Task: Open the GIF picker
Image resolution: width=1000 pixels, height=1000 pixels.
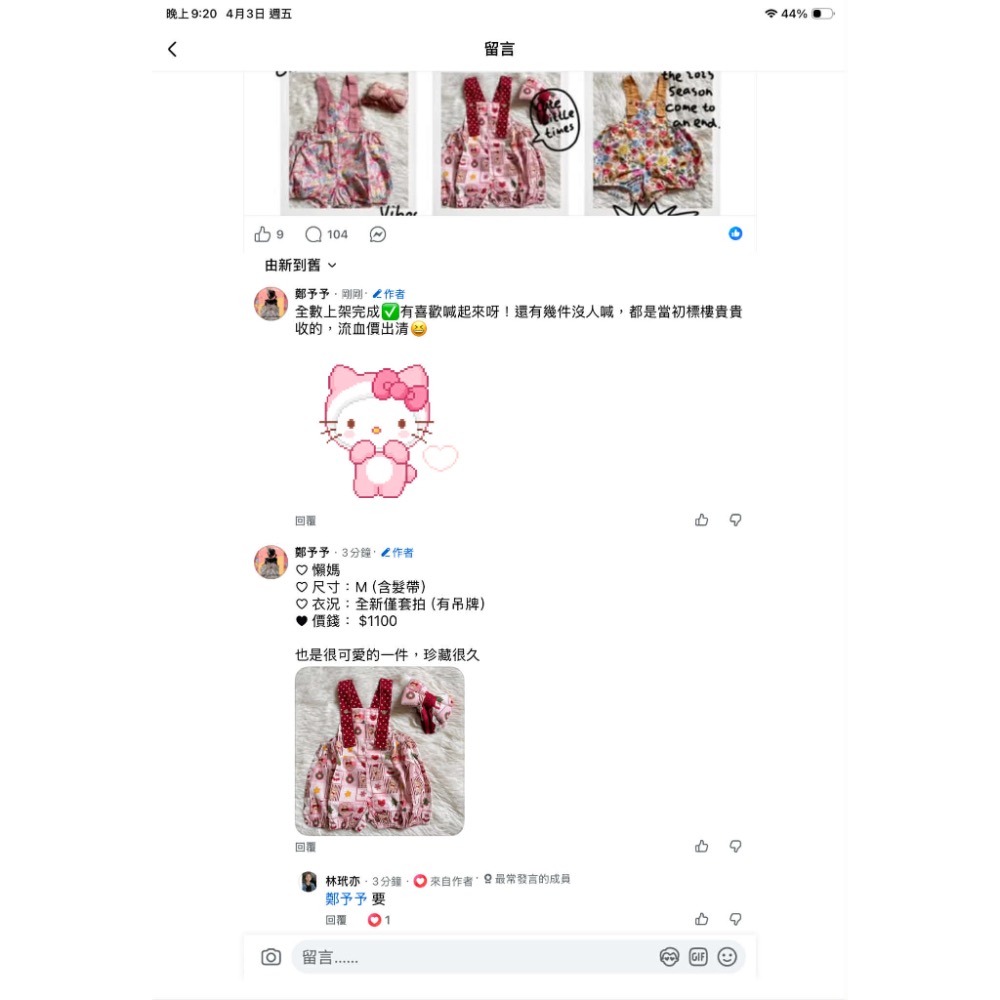Action: pyautogui.click(x=698, y=957)
